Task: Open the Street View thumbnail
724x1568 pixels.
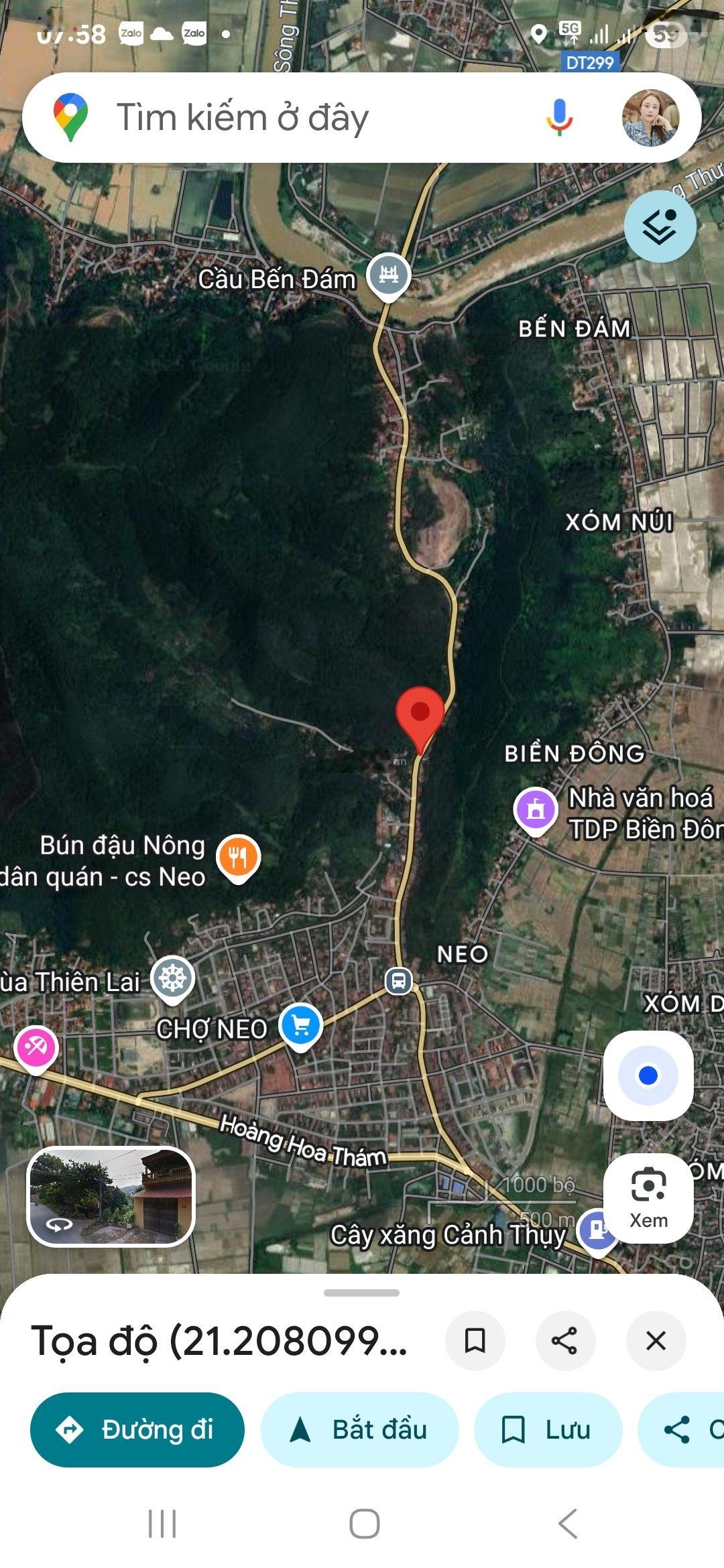Action: click(x=111, y=1196)
